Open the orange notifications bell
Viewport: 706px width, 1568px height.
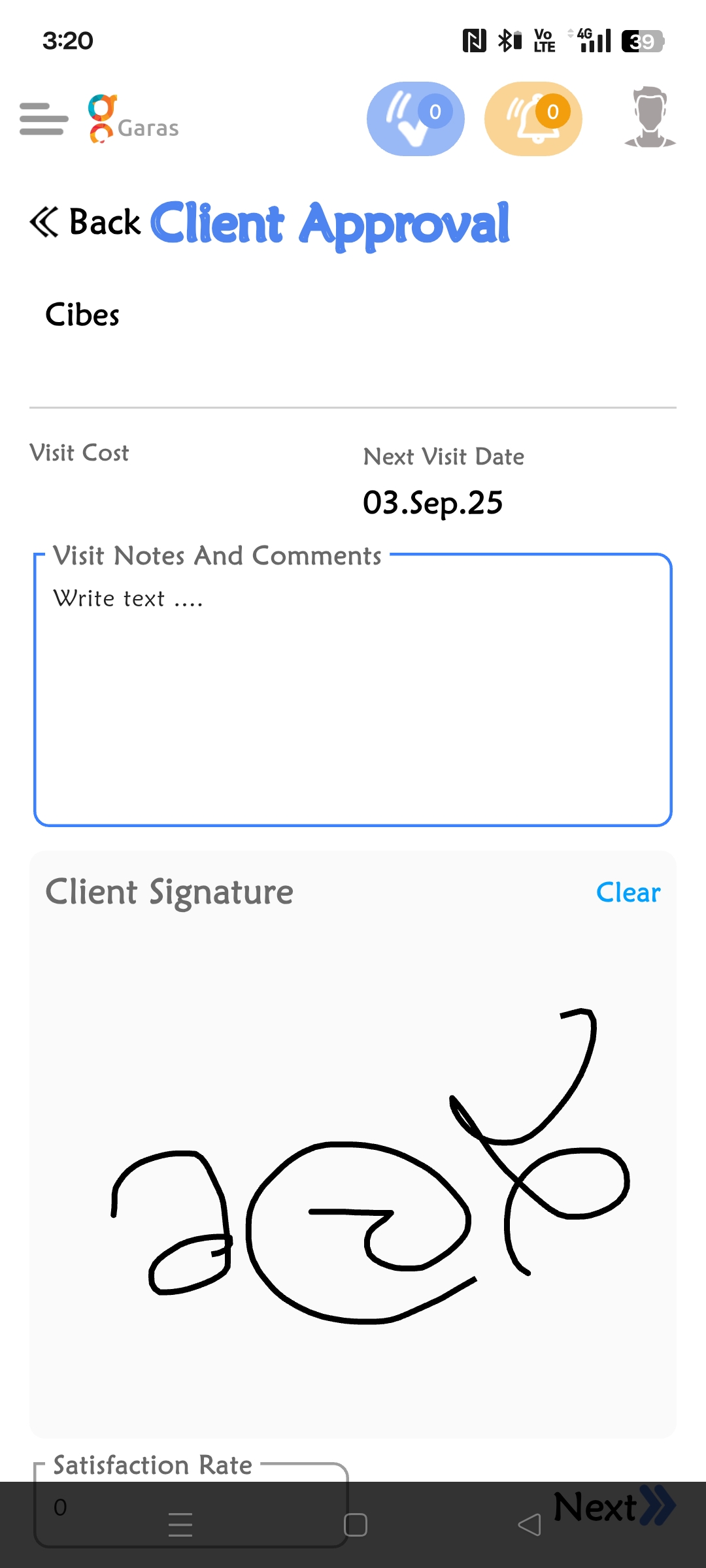[x=533, y=119]
